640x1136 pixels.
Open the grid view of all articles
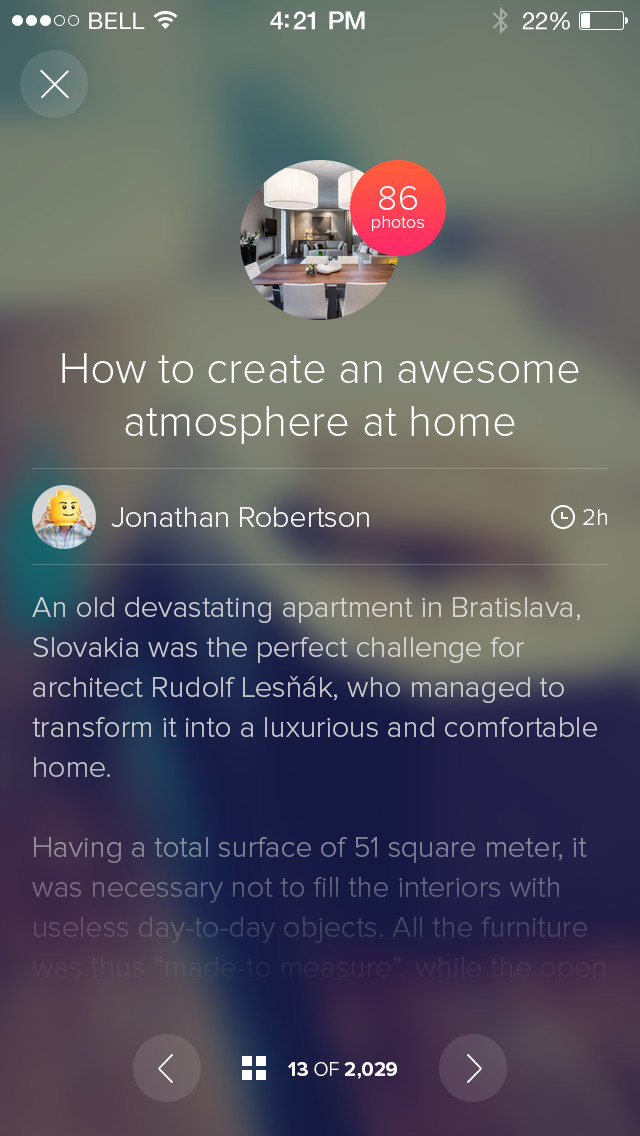point(254,1068)
